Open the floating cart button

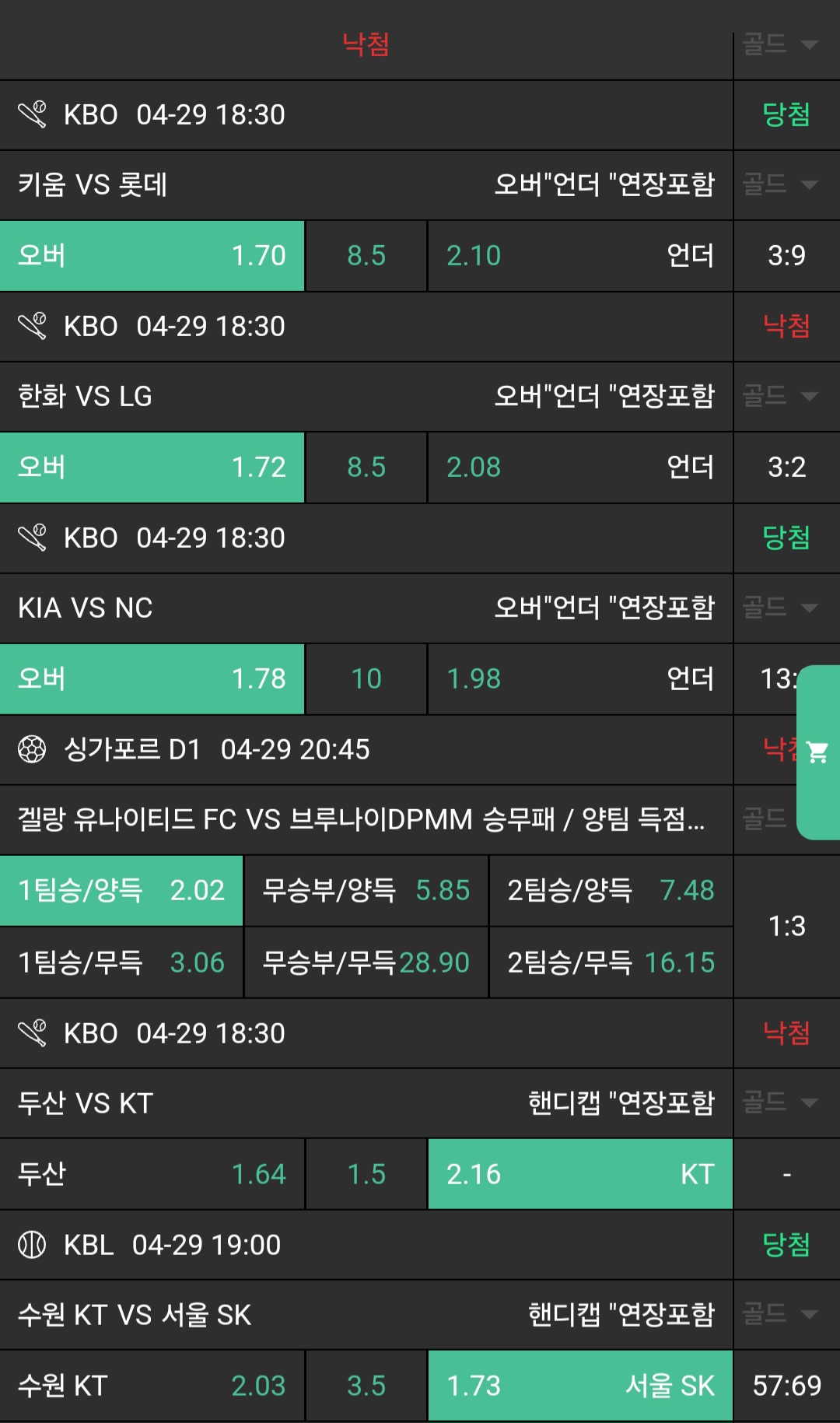[x=817, y=752]
